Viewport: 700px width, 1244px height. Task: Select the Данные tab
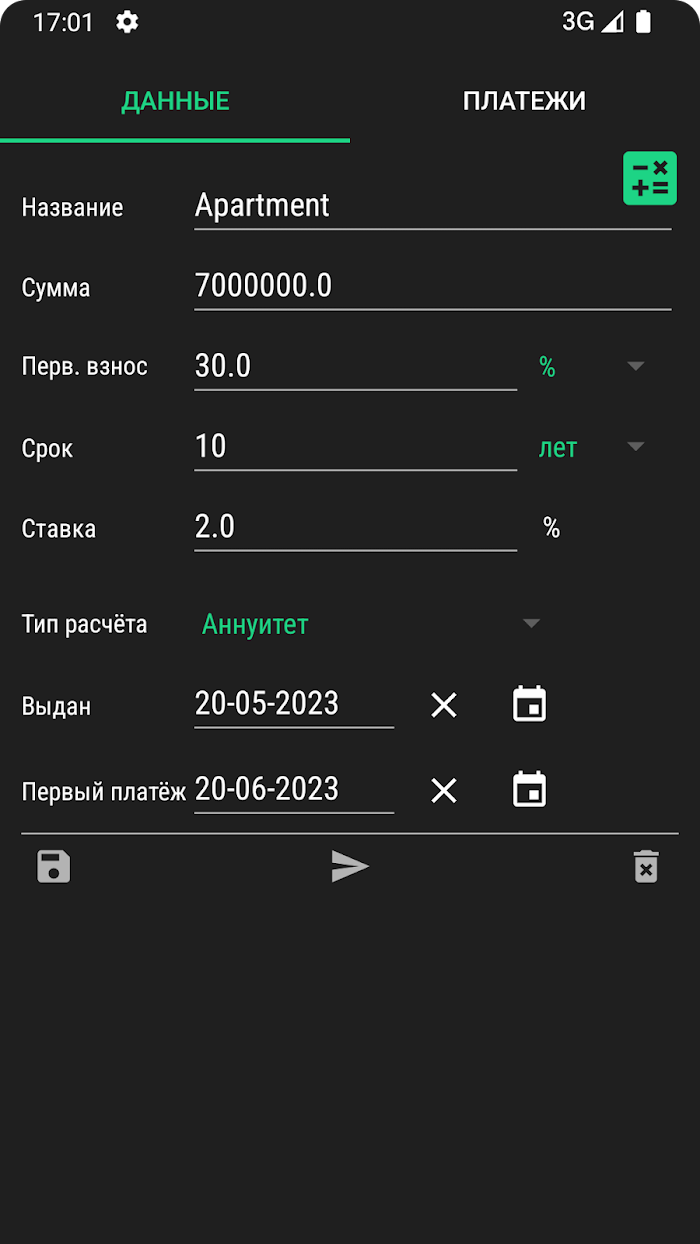click(175, 101)
